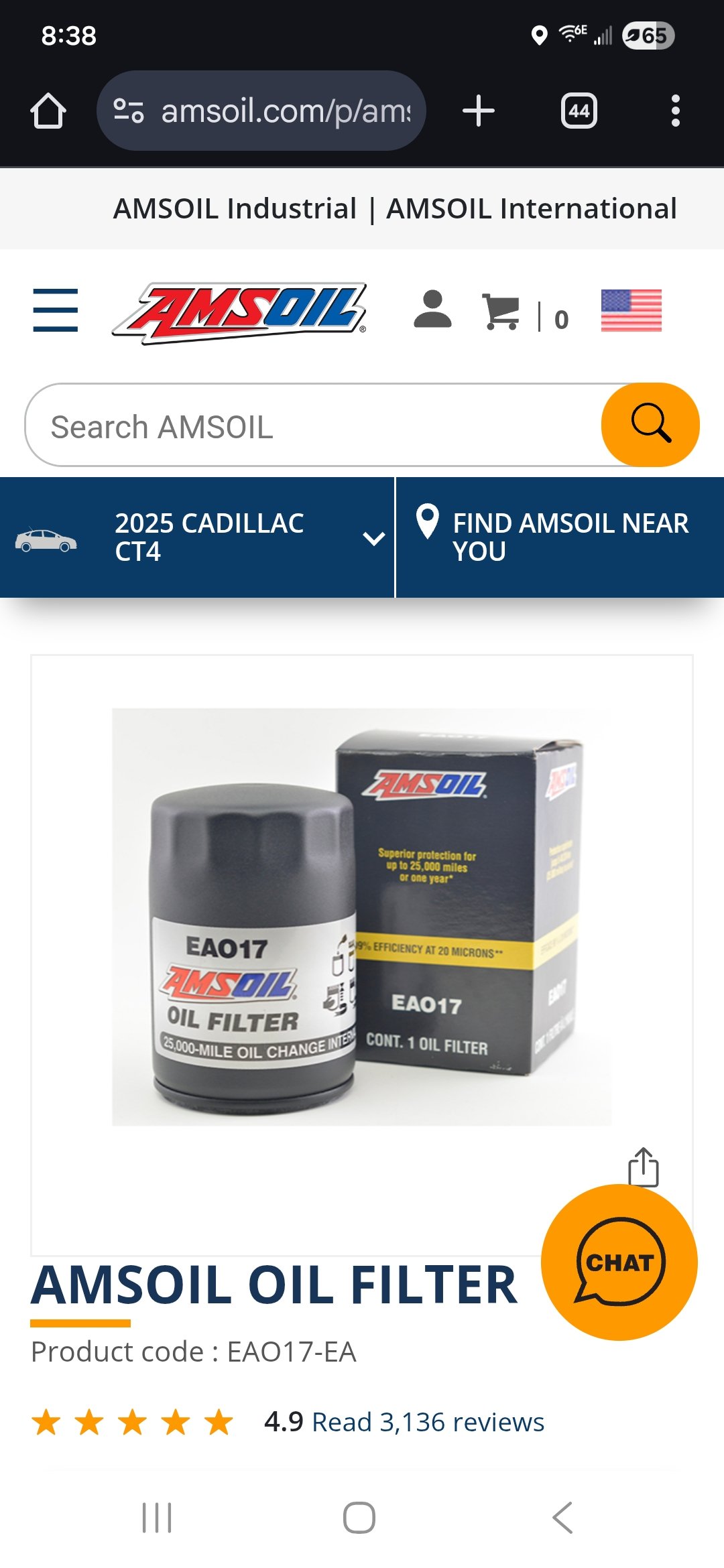Open the AMSOIL International link
The image size is (724, 1568).
tap(531, 208)
